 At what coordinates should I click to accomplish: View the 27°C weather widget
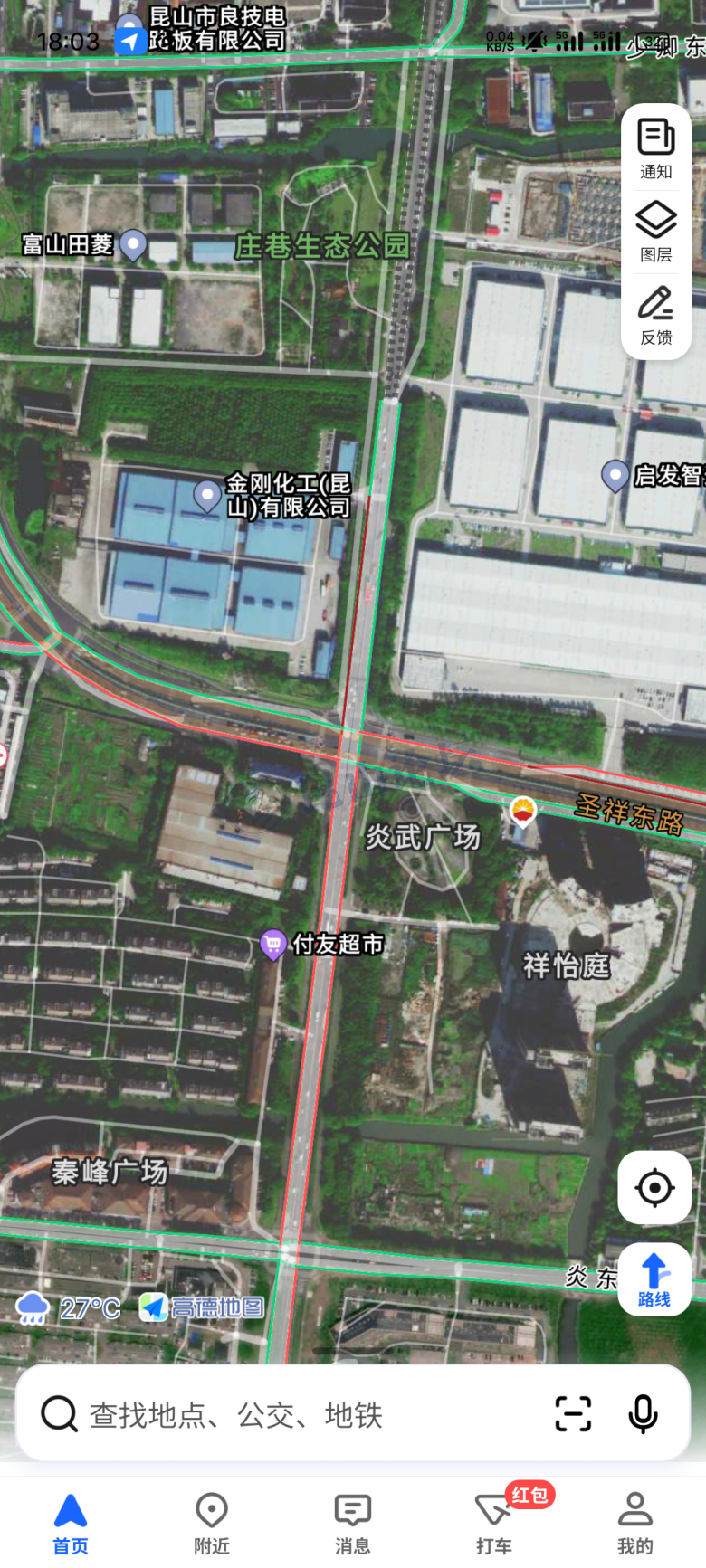pos(71,1308)
